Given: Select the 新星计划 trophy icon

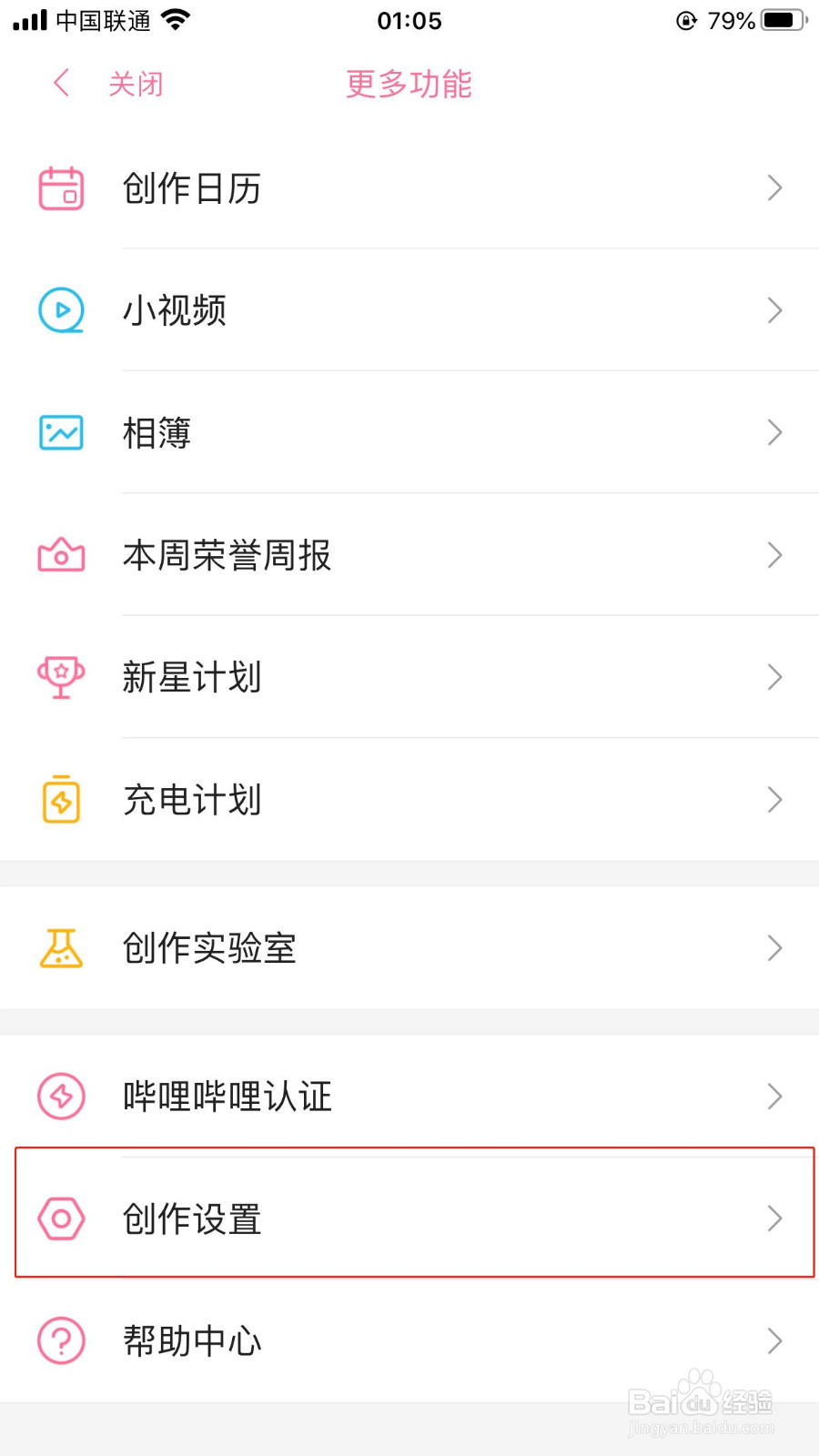Looking at the screenshot, I should click(x=60, y=677).
